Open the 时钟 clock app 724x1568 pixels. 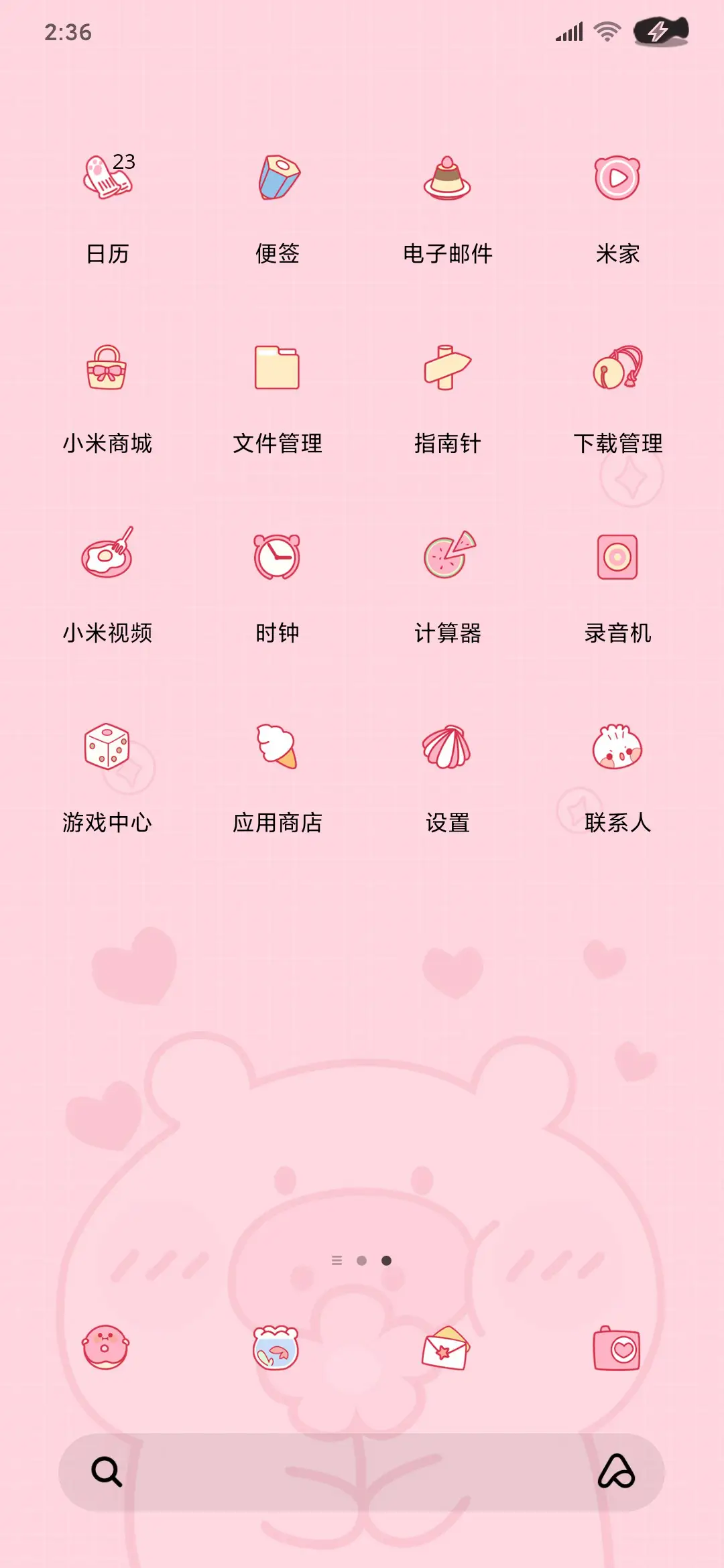[x=277, y=558]
